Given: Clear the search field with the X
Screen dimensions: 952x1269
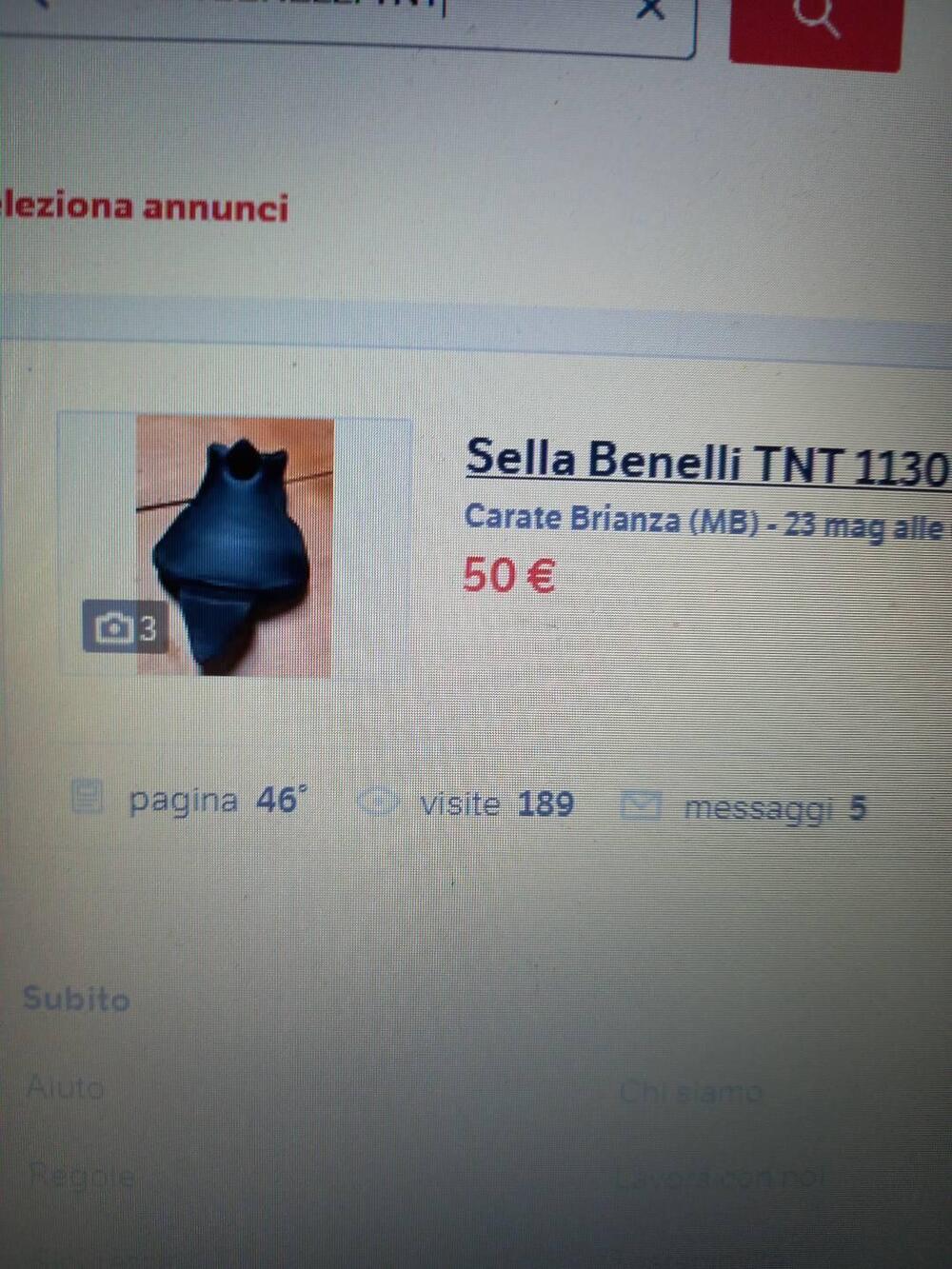Looking at the screenshot, I should click(x=649, y=11).
